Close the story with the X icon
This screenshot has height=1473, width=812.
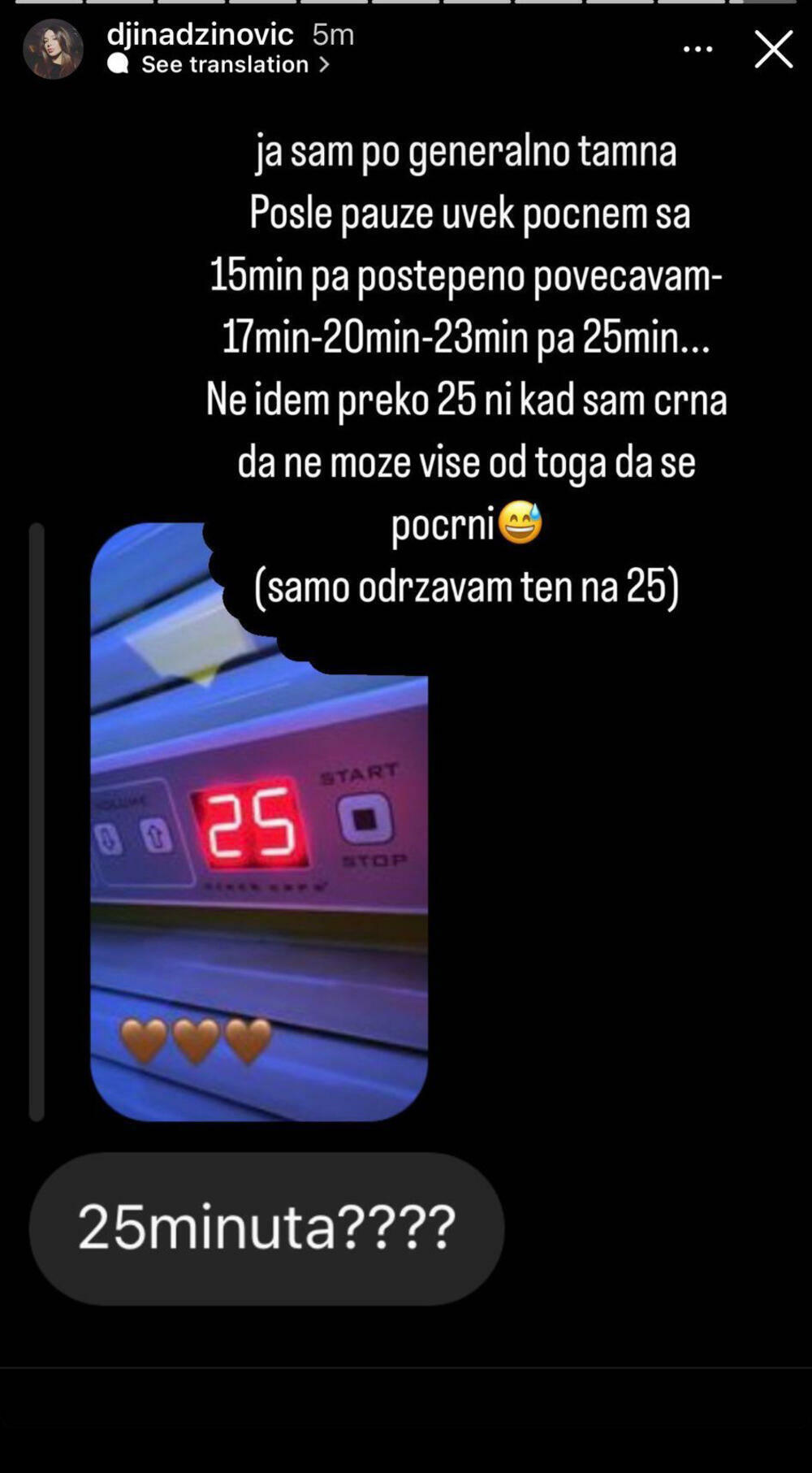[773, 49]
